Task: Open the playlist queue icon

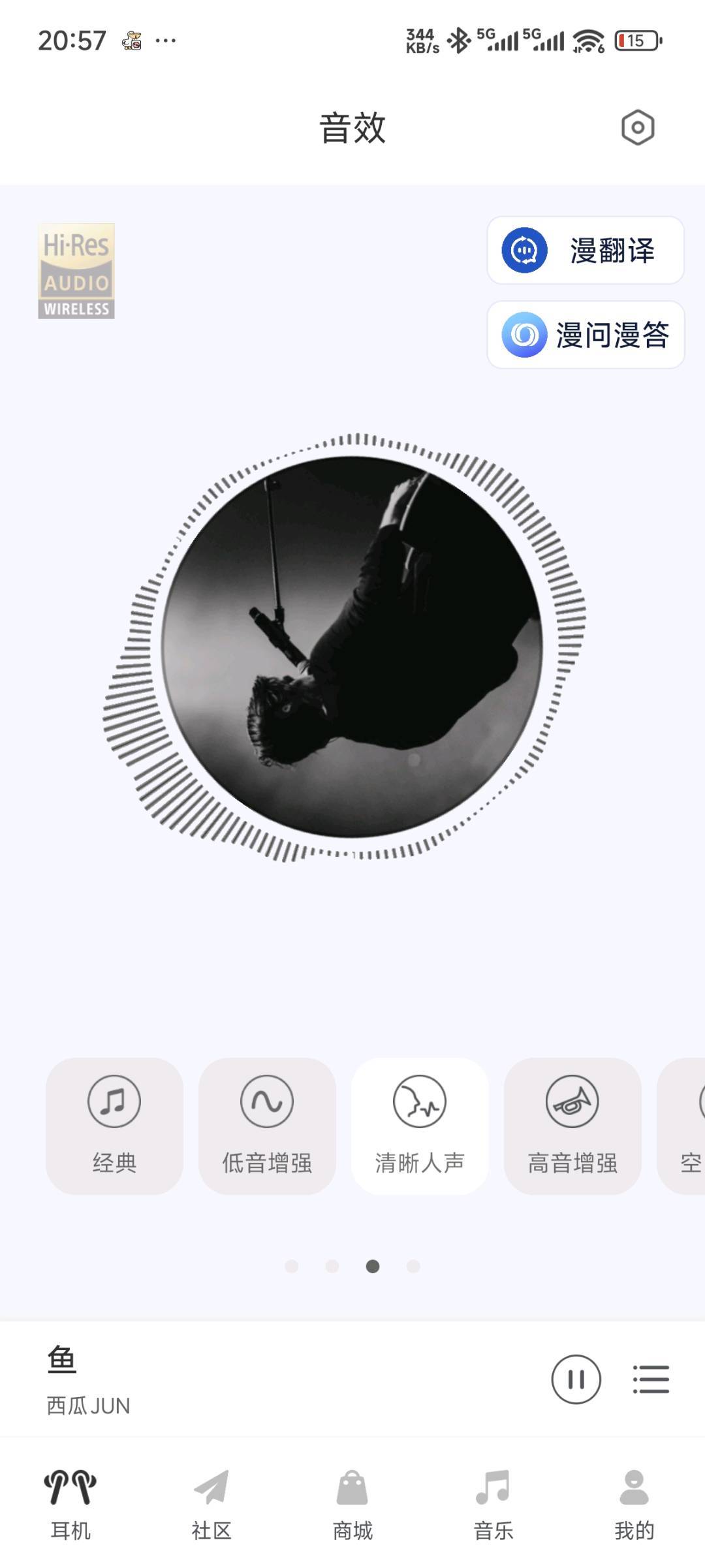Action: coord(651,1379)
